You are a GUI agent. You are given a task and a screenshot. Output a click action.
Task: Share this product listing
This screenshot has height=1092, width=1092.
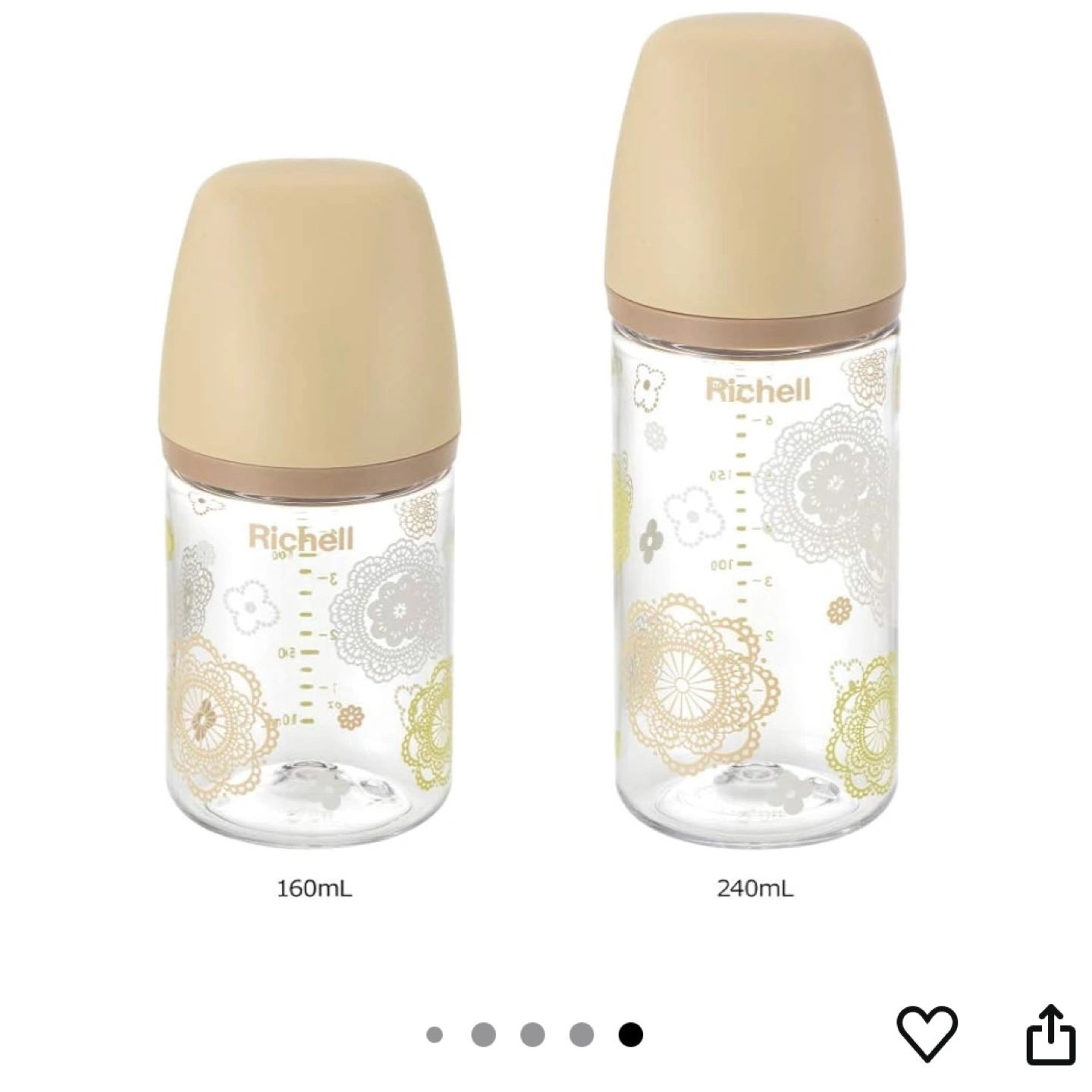pyautogui.click(x=1050, y=1034)
